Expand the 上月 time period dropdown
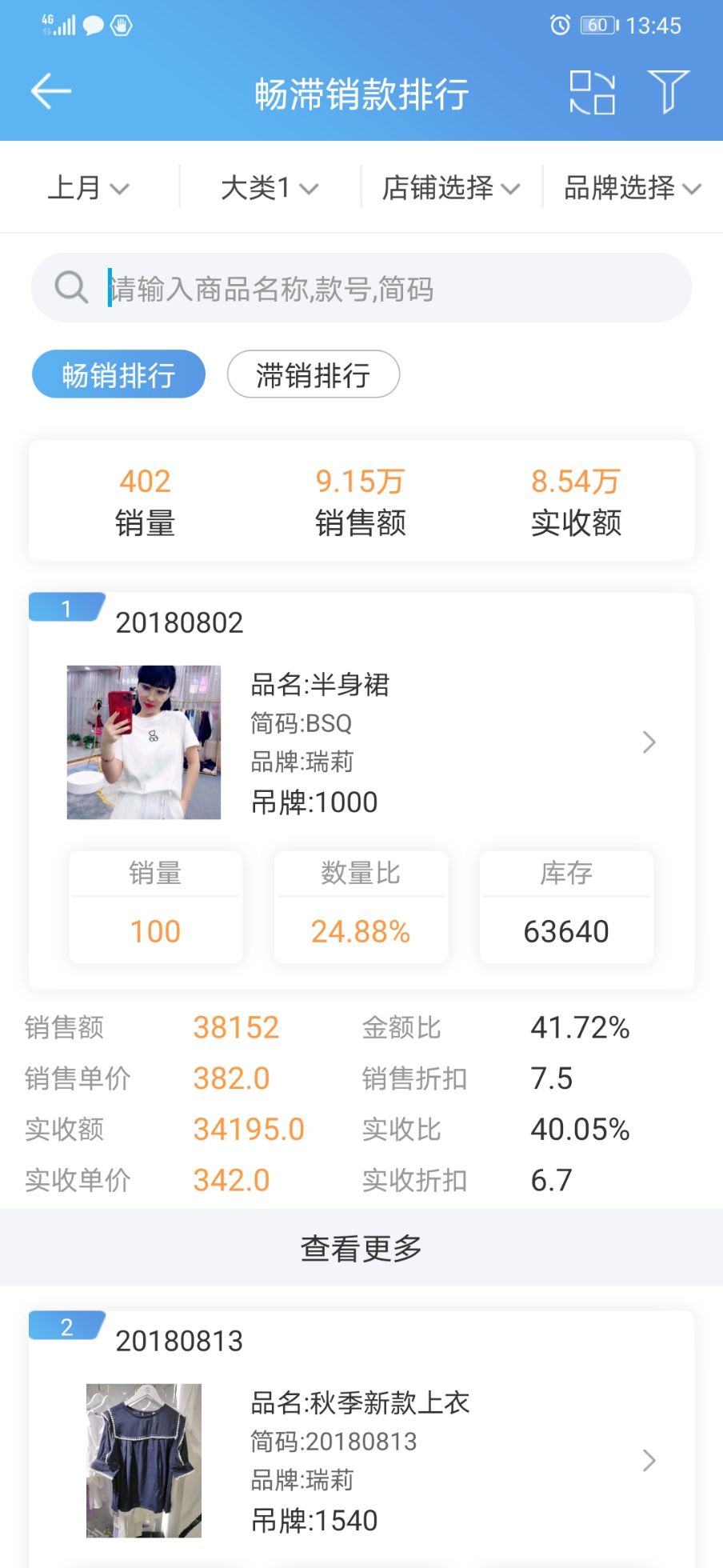The width and height of the screenshot is (723, 1568). coord(88,188)
